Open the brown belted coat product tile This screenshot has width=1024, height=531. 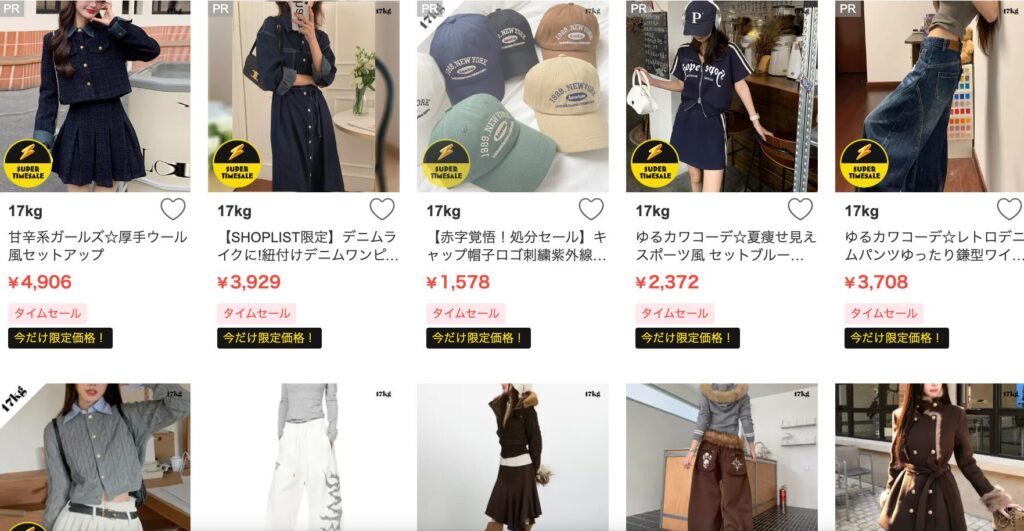pos(929,457)
